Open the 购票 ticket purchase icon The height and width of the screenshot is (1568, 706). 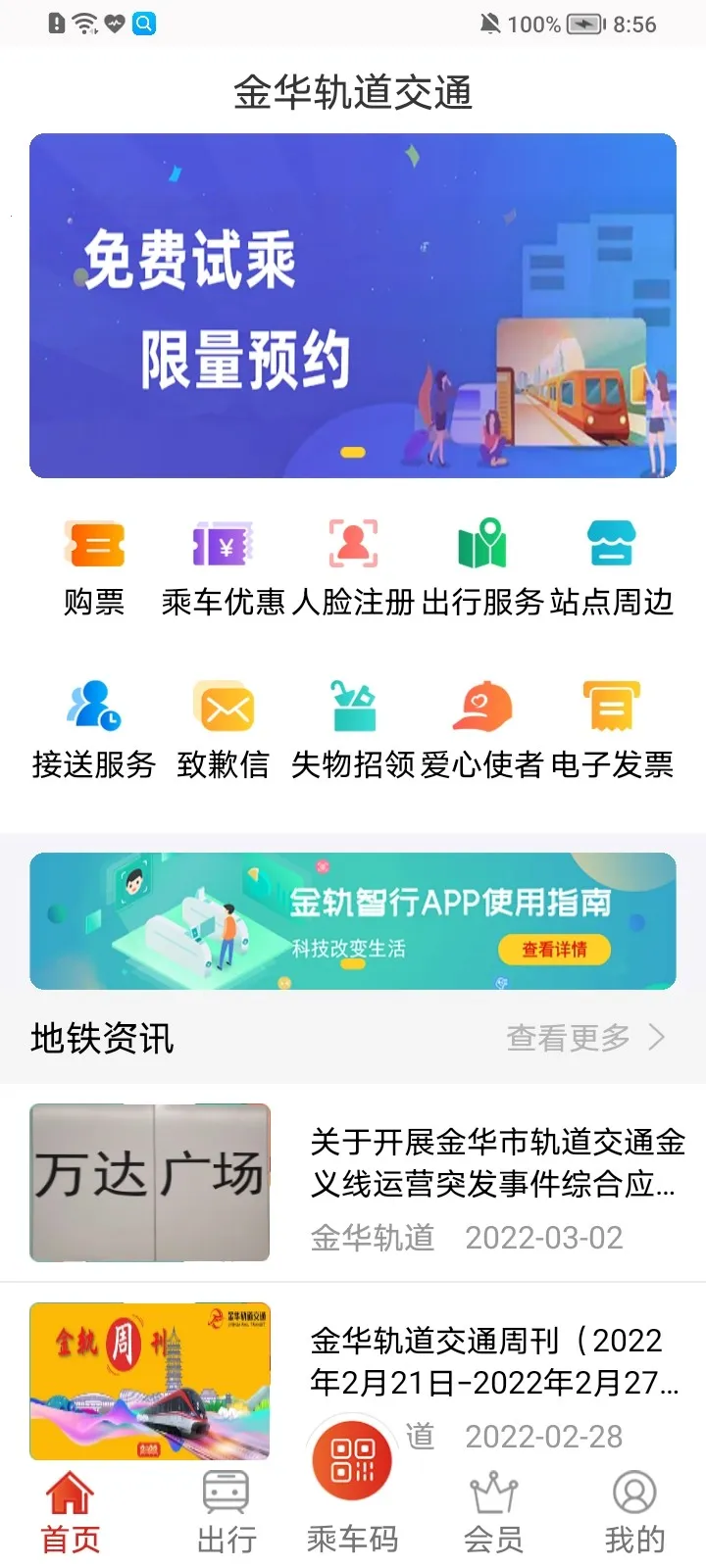(x=95, y=545)
